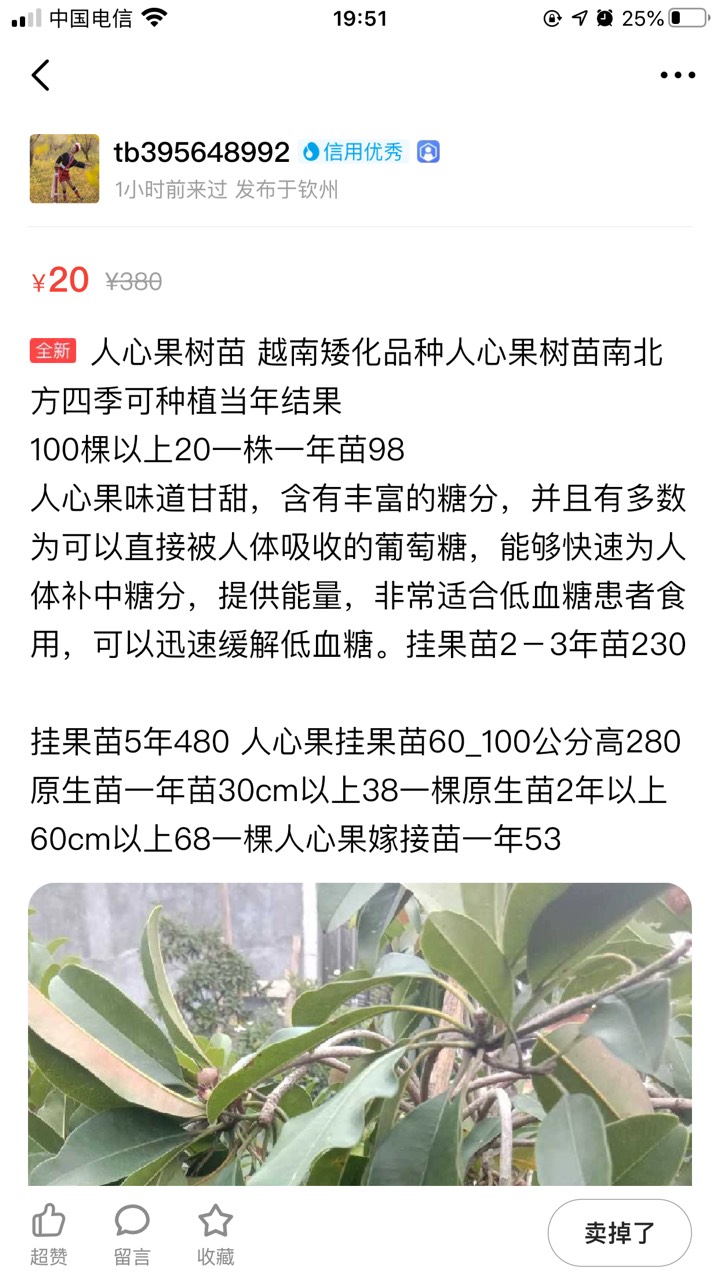Open seller tb395648992's avatar
This screenshot has height=1280, width=720.
[64, 168]
